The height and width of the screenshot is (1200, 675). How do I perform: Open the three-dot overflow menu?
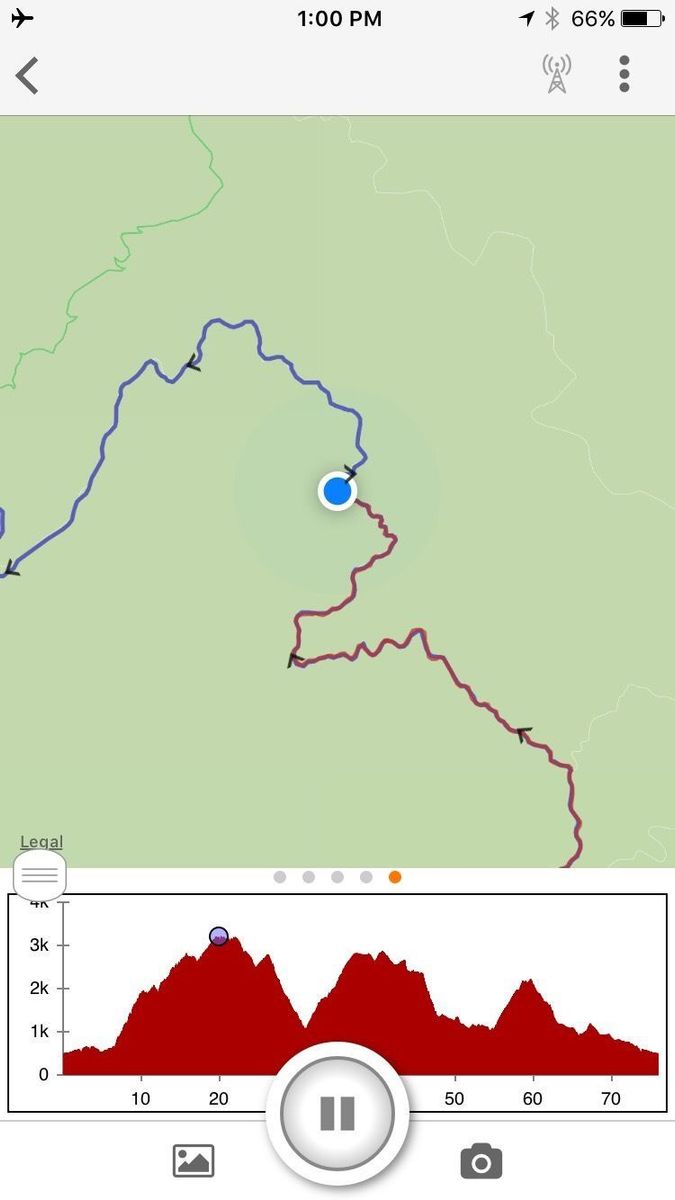[x=624, y=74]
